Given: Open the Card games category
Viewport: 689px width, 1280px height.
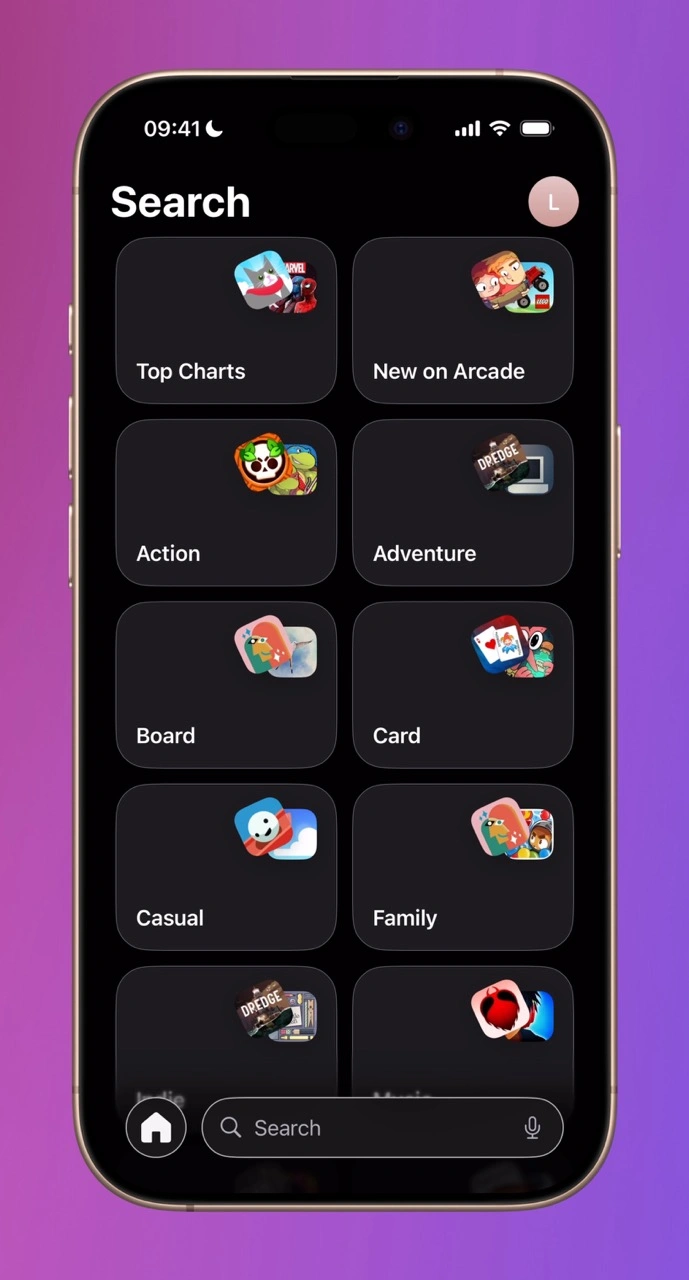Looking at the screenshot, I should pyautogui.click(x=463, y=685).
